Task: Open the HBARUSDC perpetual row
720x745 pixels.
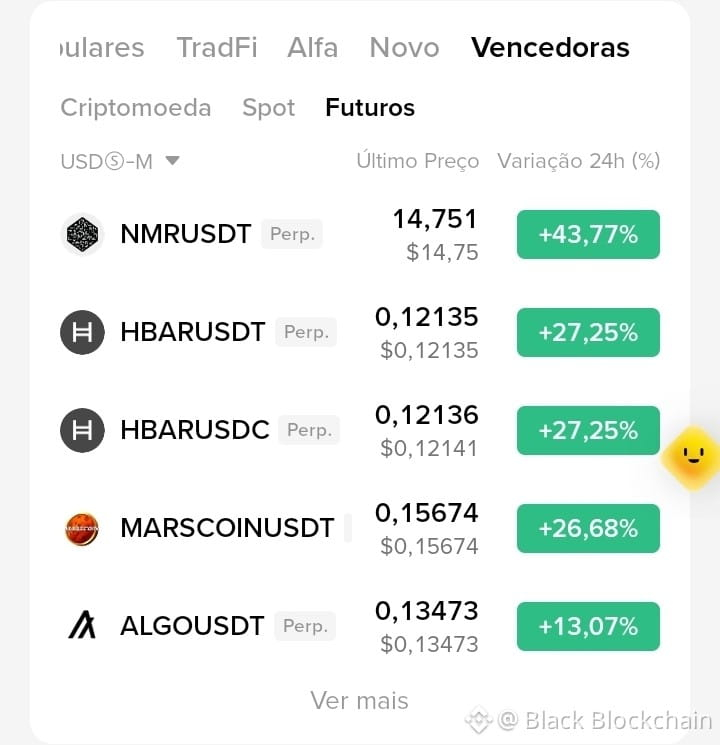Action: (x=360, y=430)
